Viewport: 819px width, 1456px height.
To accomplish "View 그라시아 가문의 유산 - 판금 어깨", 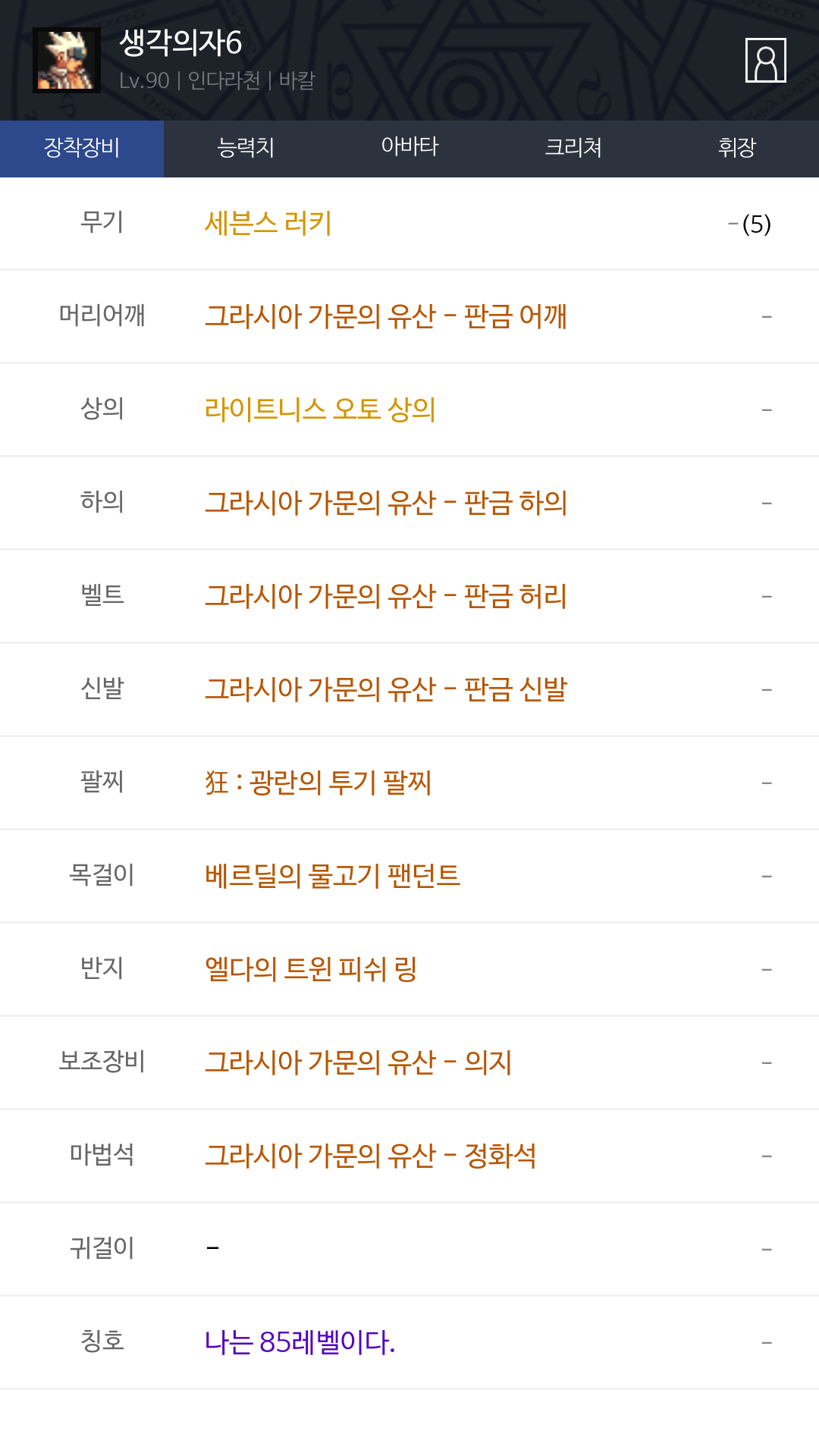I will point(386,316).
